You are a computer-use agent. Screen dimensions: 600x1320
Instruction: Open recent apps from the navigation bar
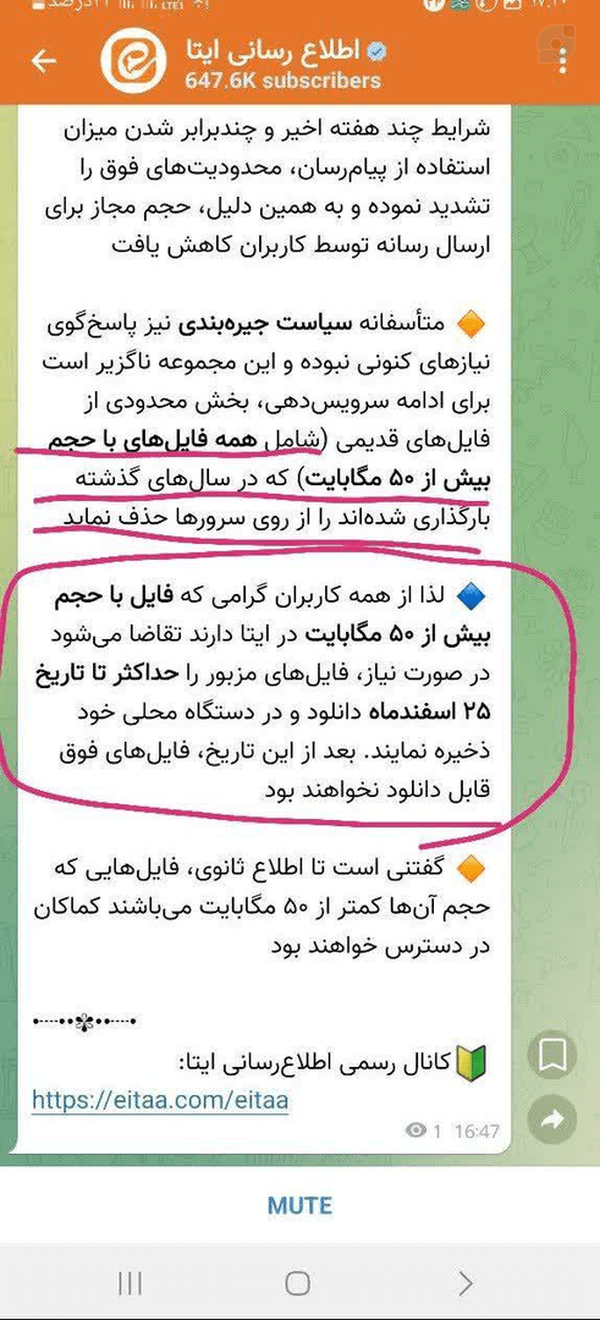point(132,1283)
